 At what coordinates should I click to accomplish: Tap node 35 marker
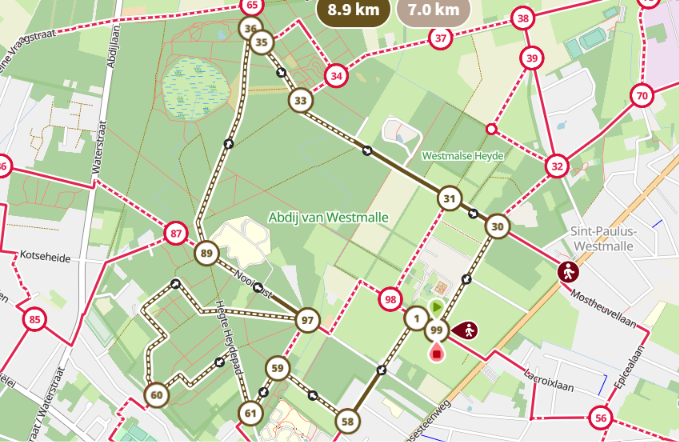262,42
